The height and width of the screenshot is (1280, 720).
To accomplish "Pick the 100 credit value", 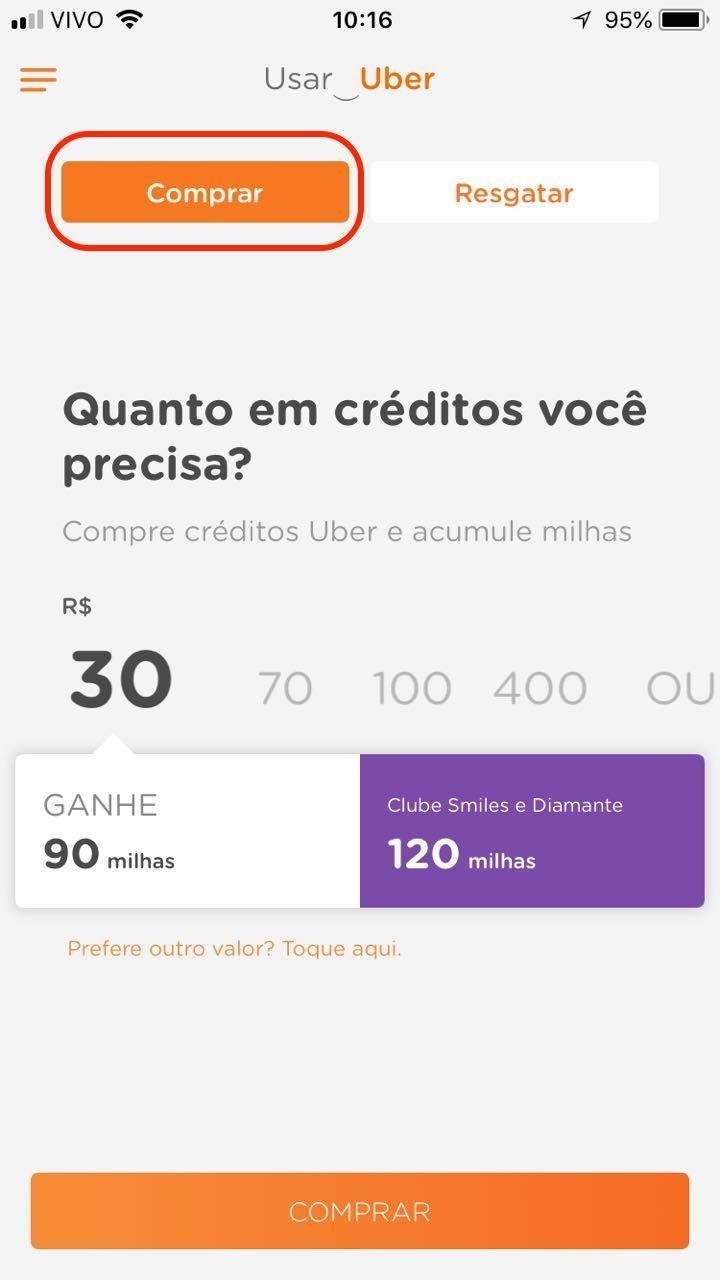I will 412,688.
